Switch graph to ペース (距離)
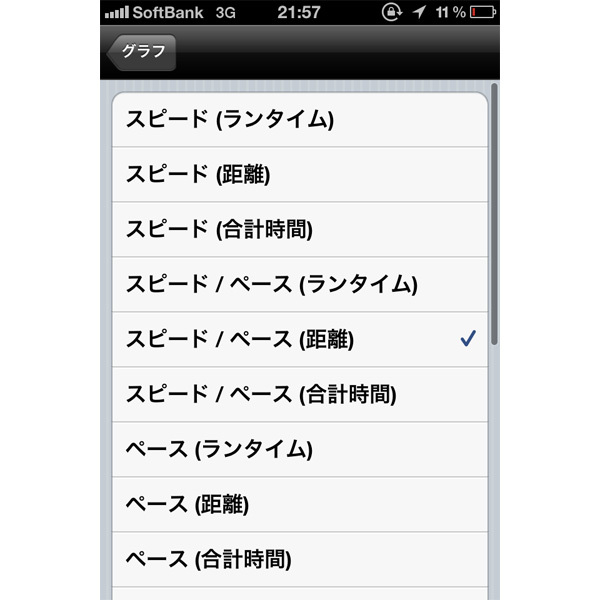 [x=299, y=505]
